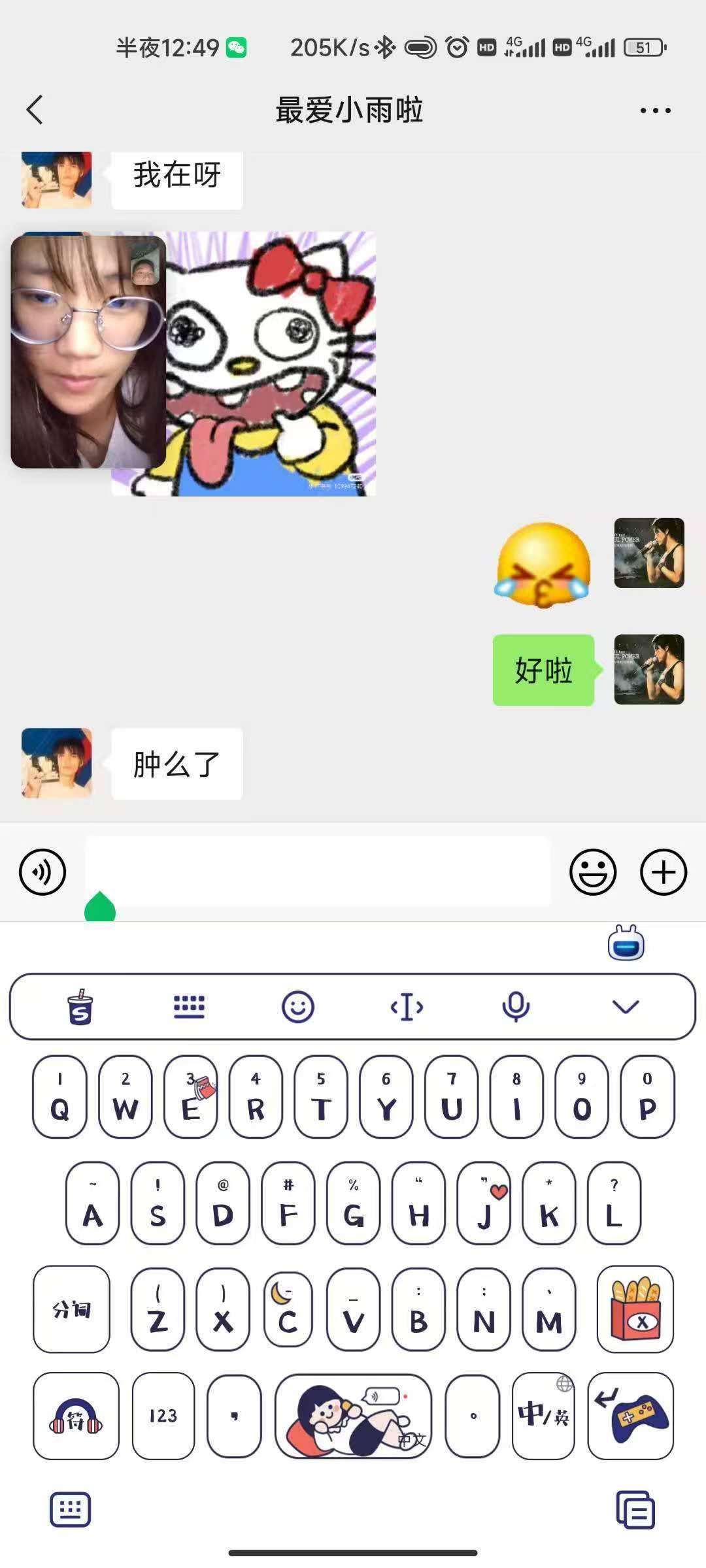Toggle 中/英 language key

click(x=543, y=1416)
